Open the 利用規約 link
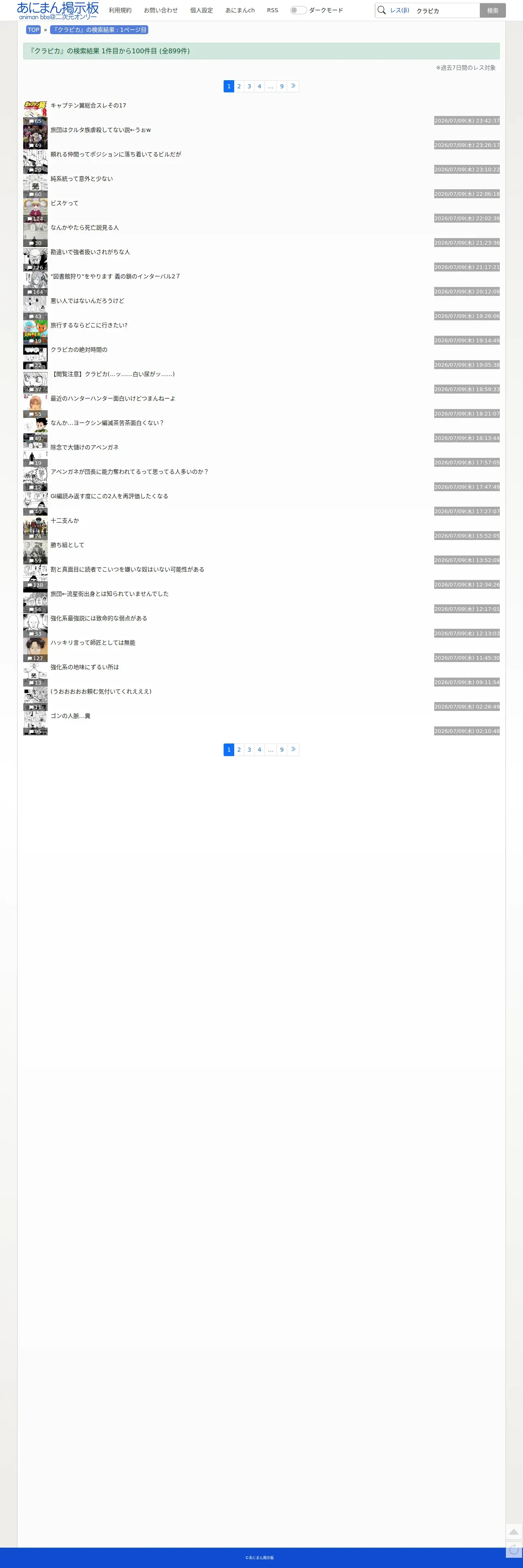 point(120,10)
